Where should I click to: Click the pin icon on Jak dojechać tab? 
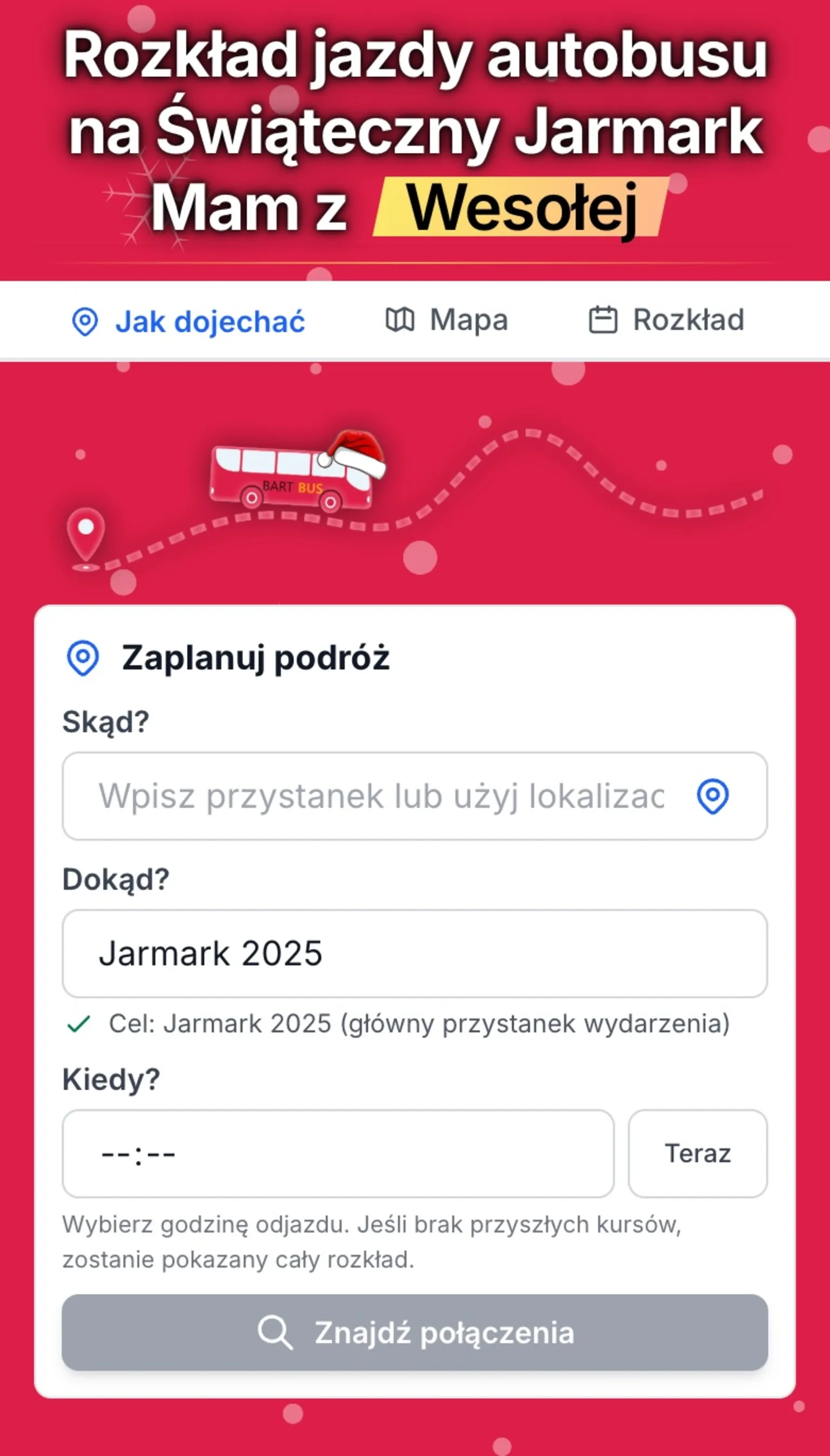(x=84, y=322)
